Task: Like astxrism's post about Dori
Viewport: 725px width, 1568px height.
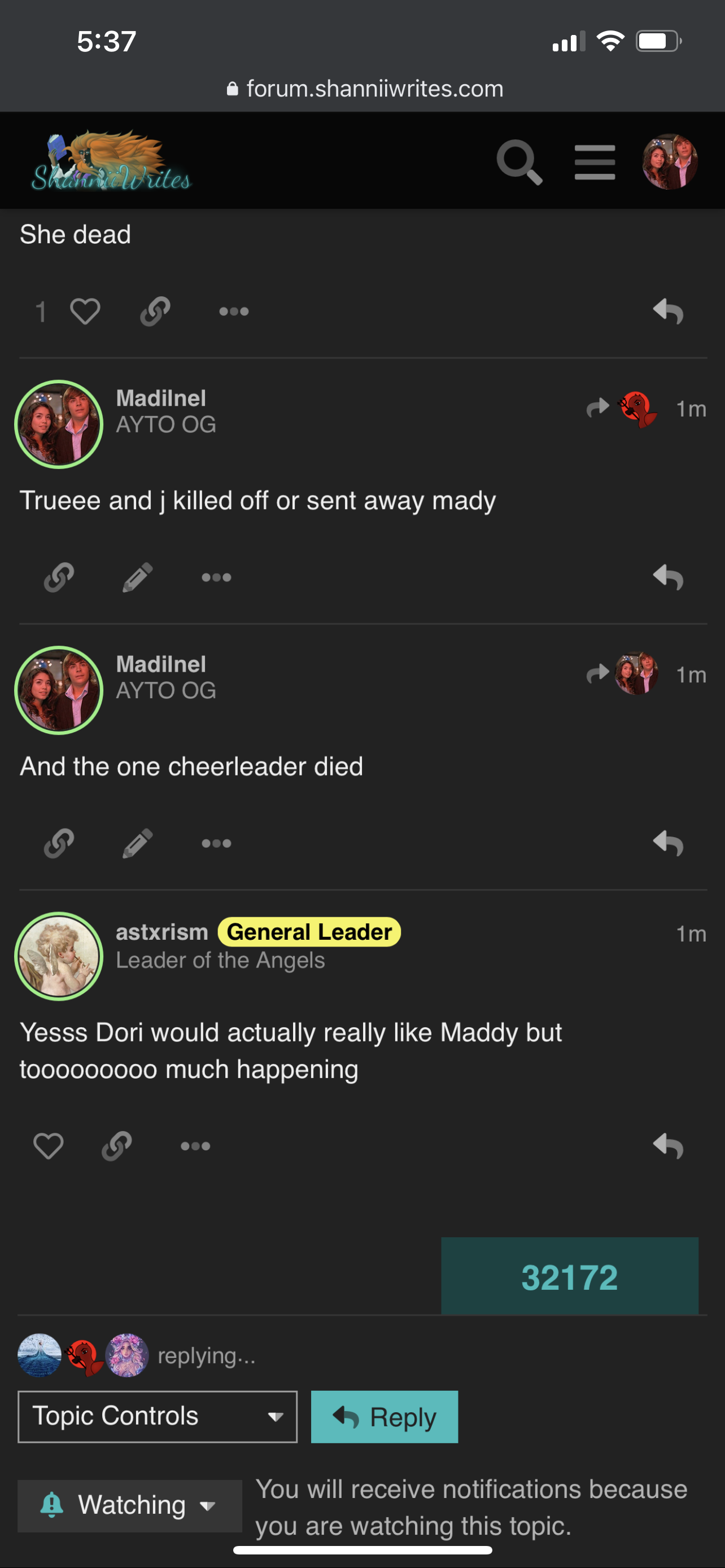Action: [x=48, y=1146]
